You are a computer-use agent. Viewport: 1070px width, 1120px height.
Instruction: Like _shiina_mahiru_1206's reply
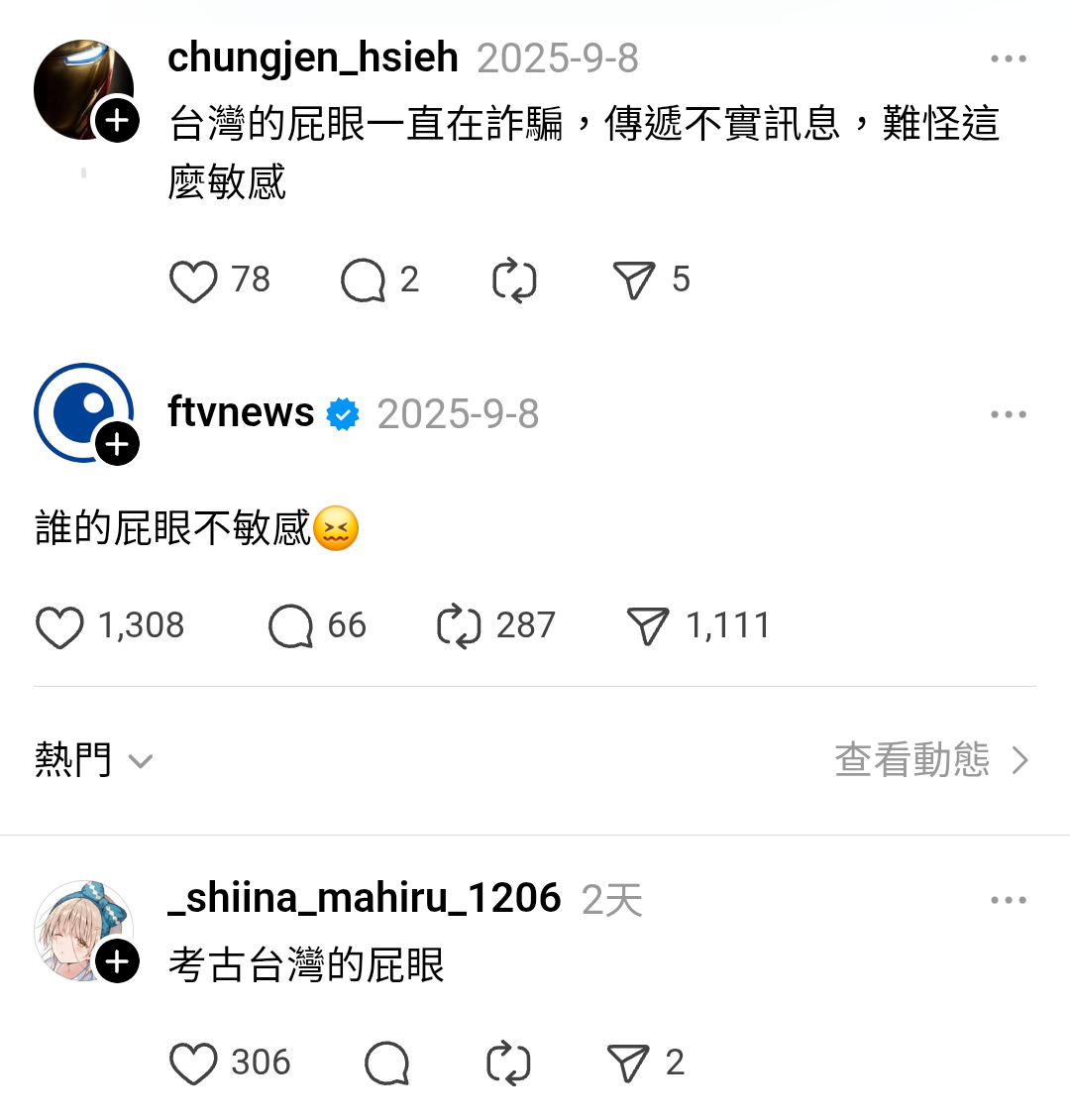[x=193, y=1064]
